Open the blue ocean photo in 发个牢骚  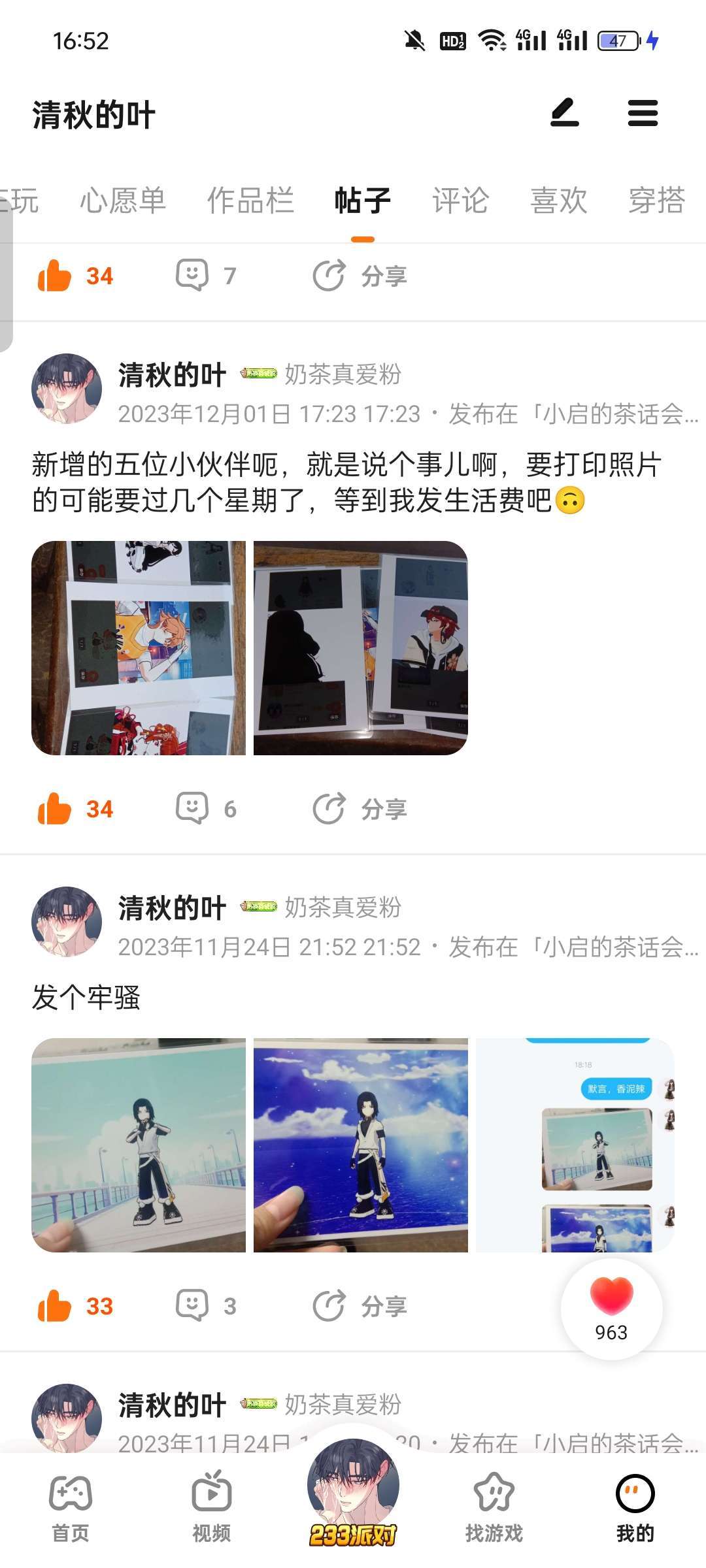coord(361,1145)
